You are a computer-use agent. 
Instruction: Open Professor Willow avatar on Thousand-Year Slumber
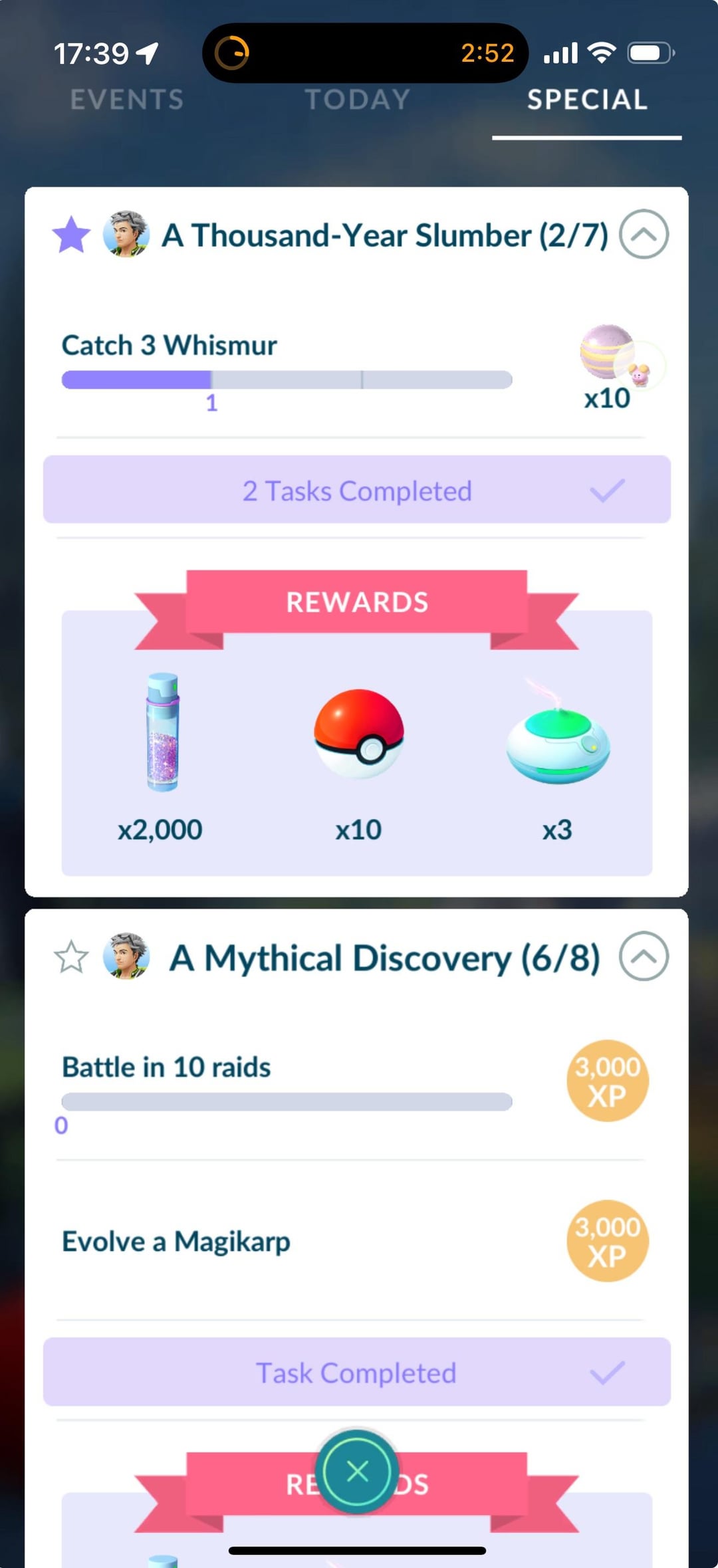(126, 235)
